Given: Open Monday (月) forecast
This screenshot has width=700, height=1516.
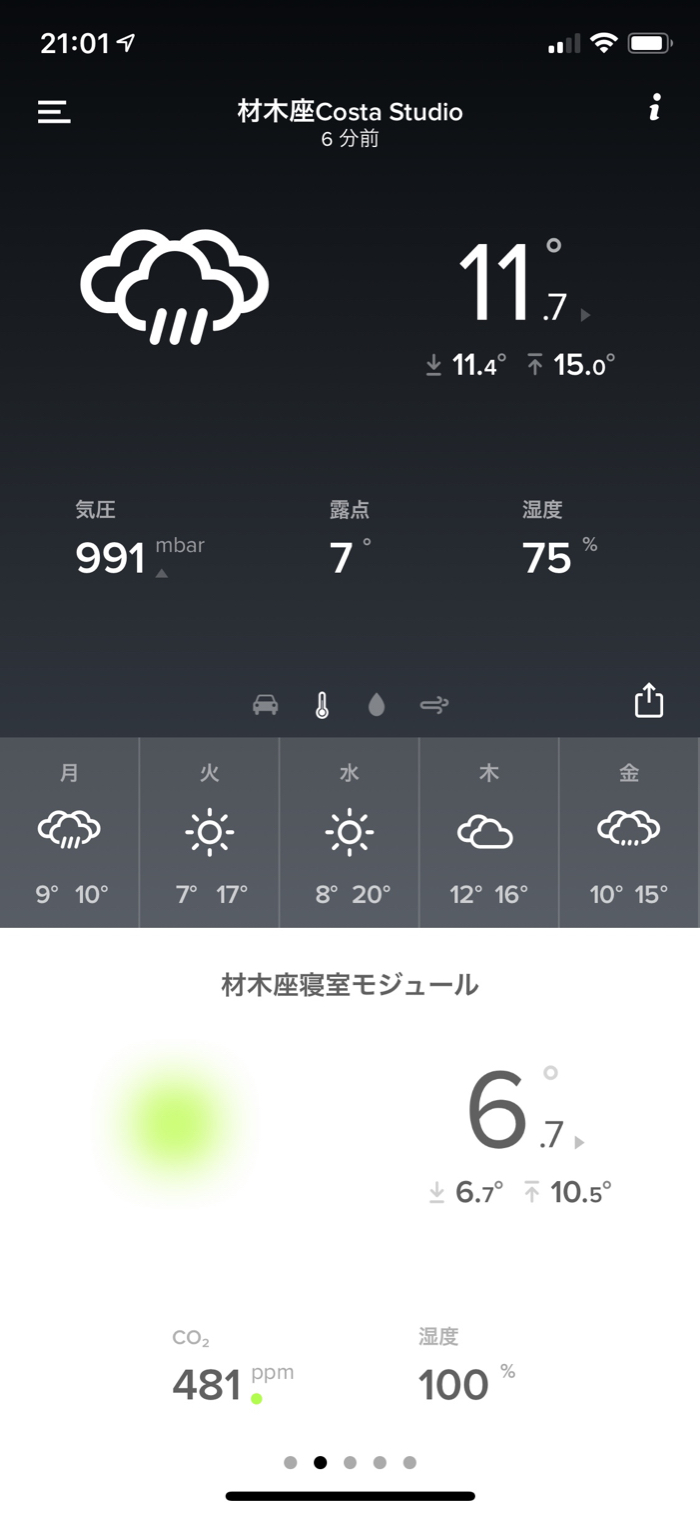Looking at the screenshot, I should (70, 832).
